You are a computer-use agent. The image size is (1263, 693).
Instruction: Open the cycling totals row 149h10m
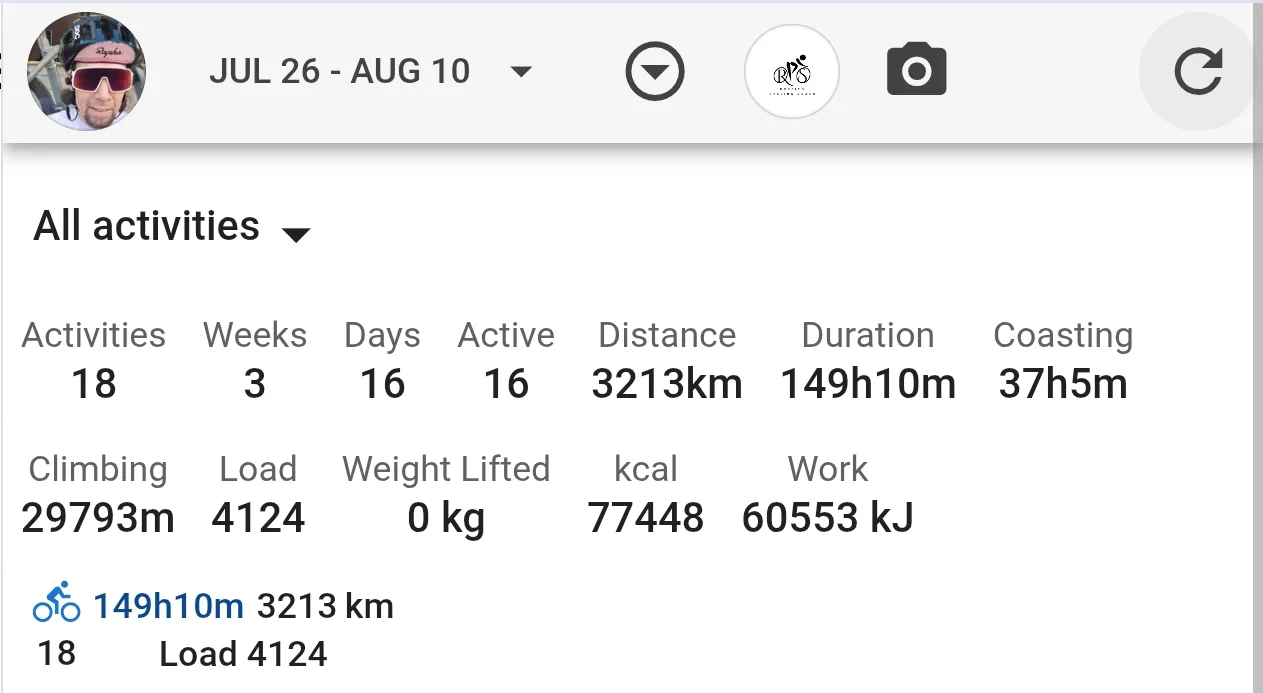click(168, 606)
